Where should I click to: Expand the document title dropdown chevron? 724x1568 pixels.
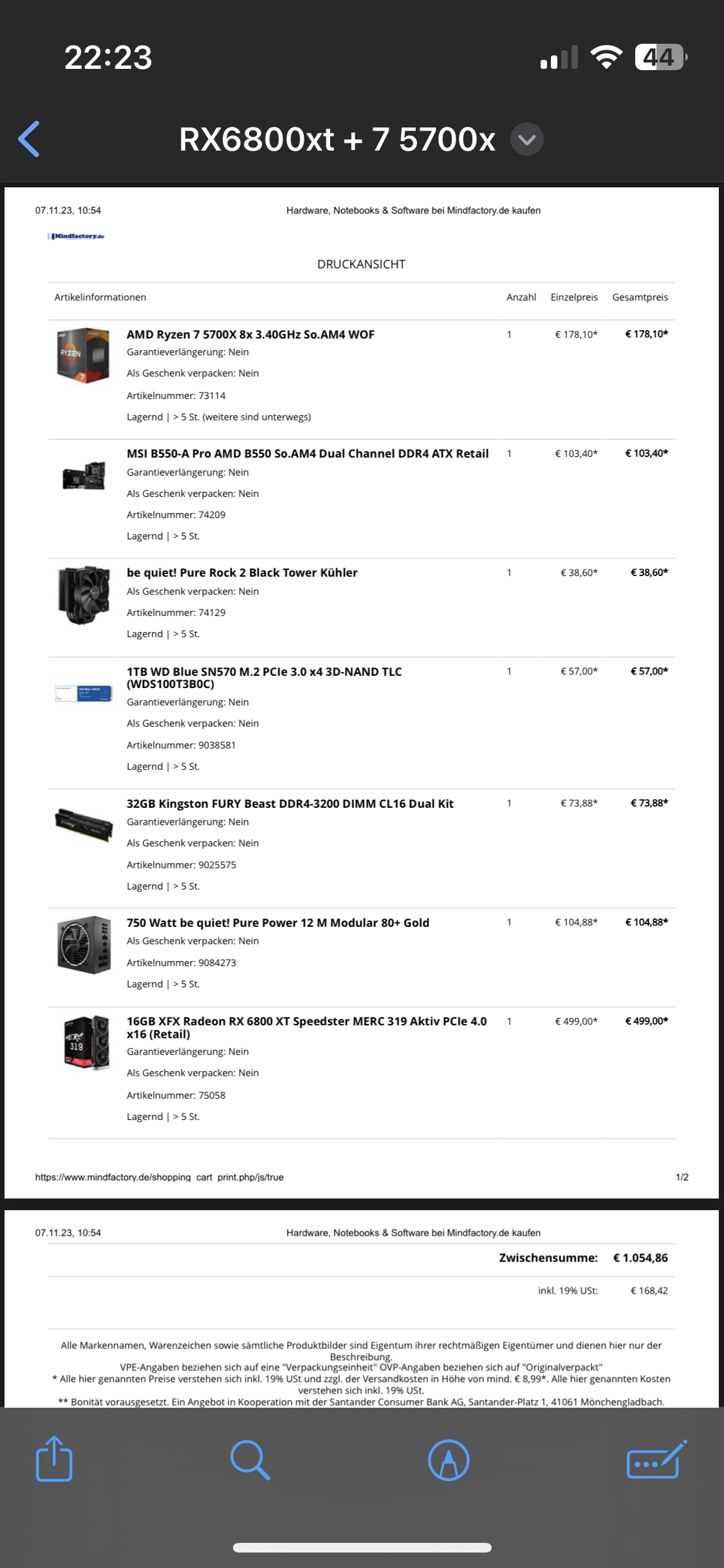526,139
